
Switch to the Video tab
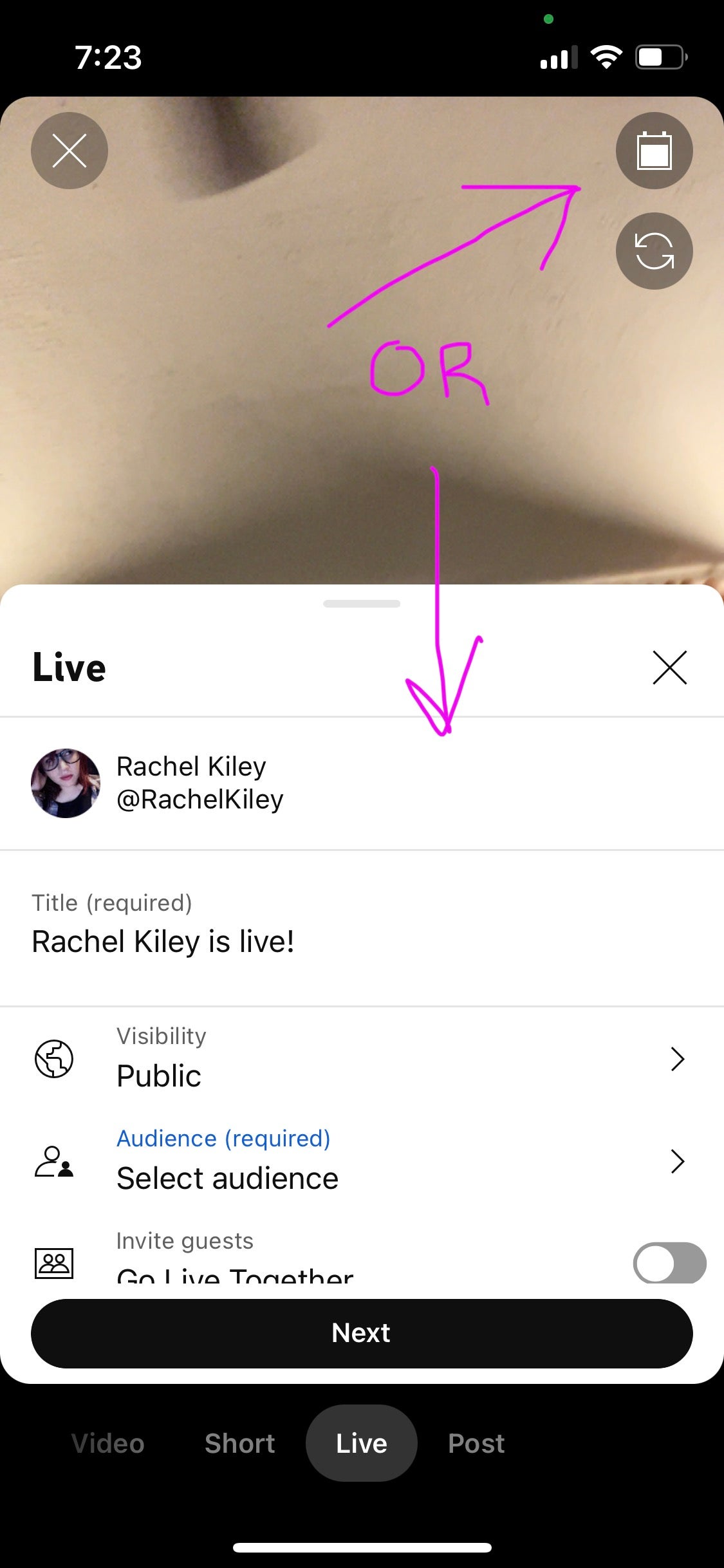click(108, 1443)
